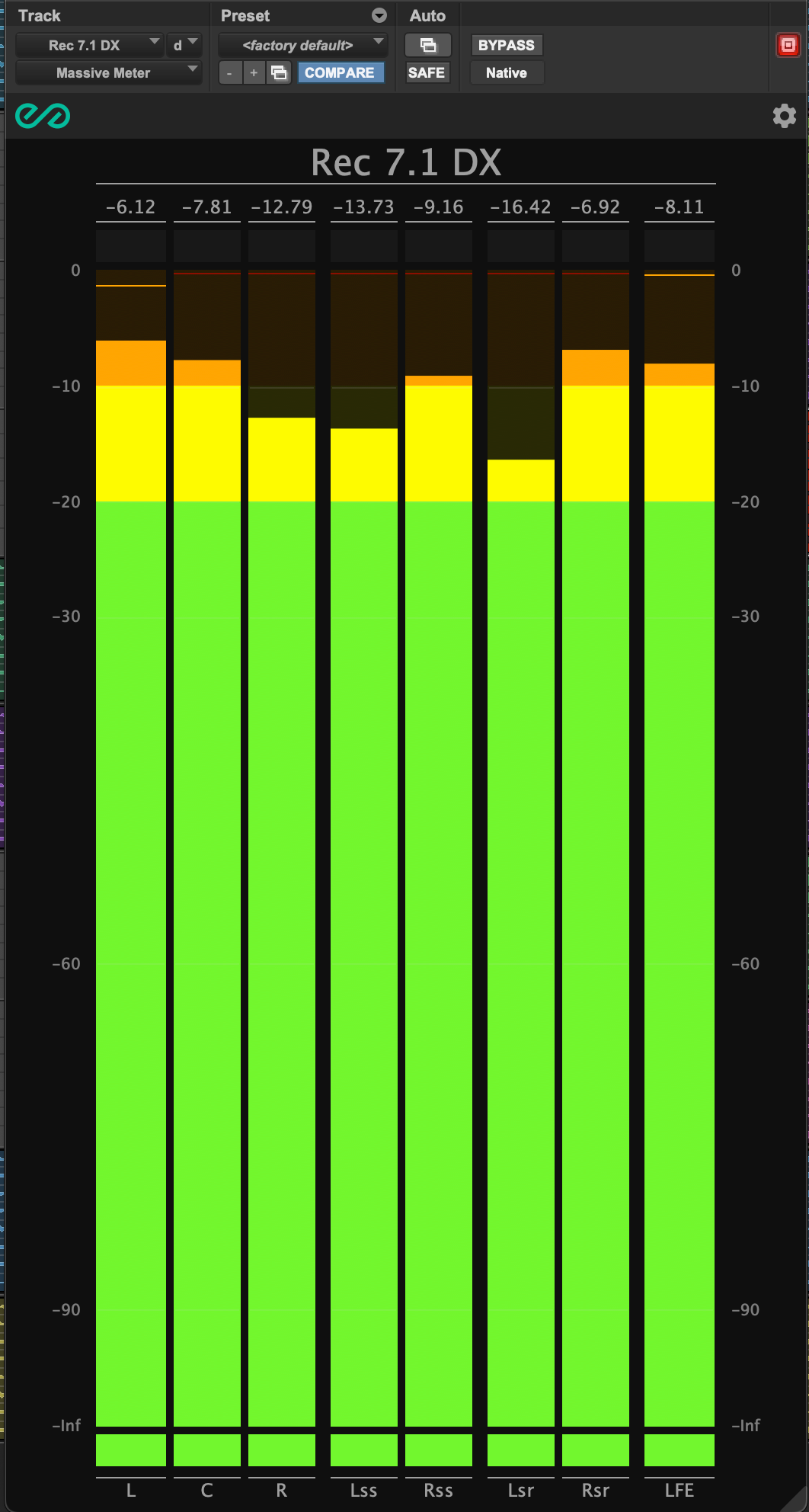Image resolution: width=809 pixels, height=1512 pixels.
Task: Click the Native format button
Action: (x=506, y=73)
